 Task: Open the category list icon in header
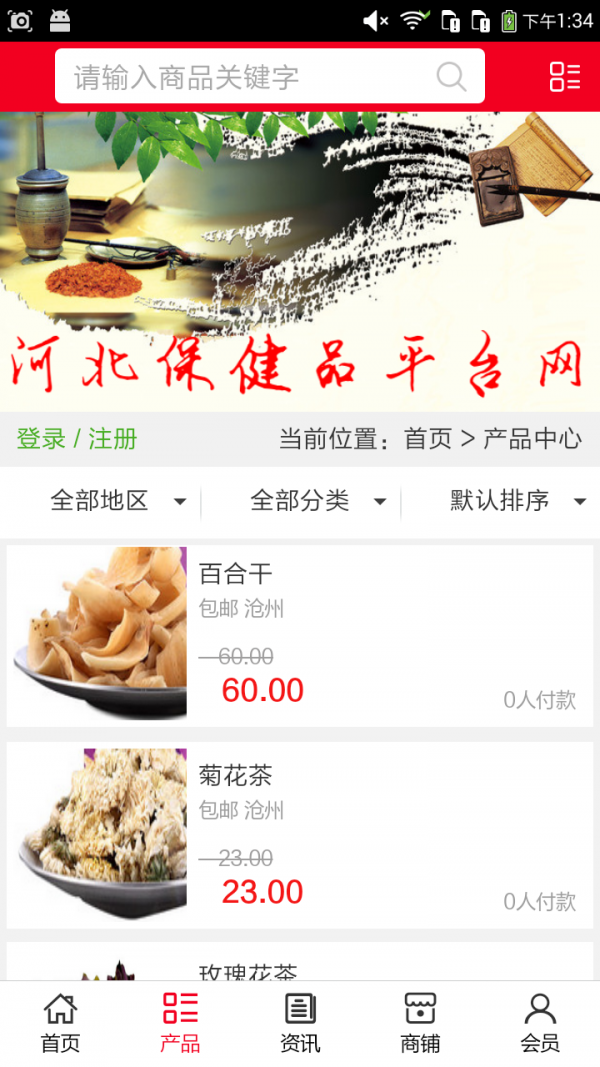[x=564, y=77]
